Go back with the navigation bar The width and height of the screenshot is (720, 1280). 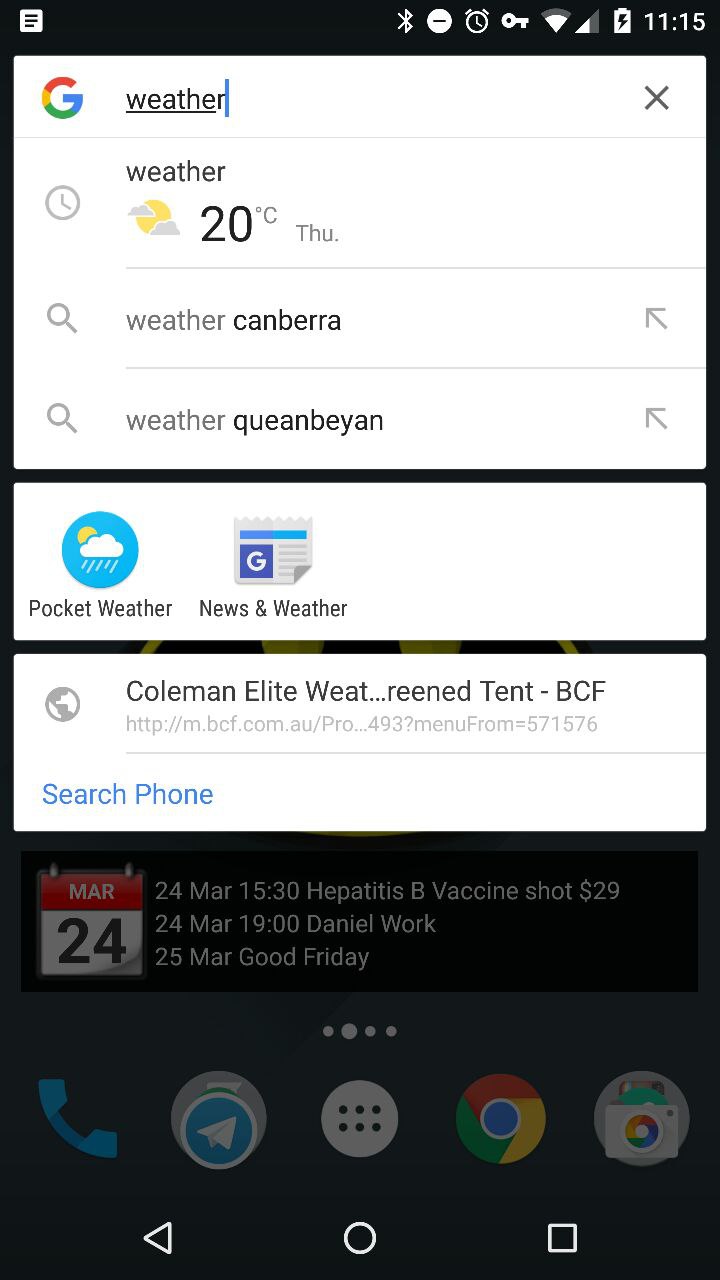[158, 1238]
